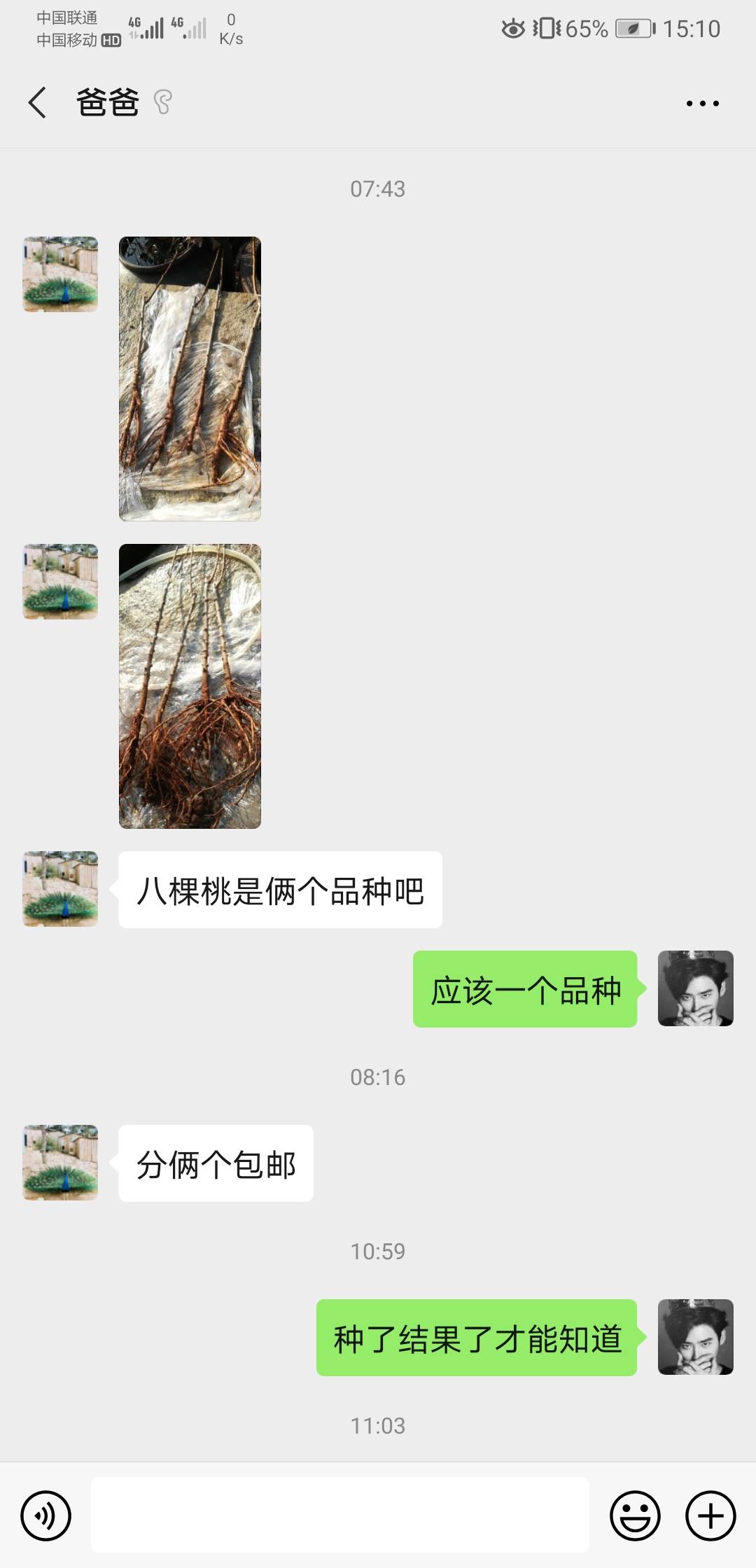View the second photo showing tangled roots
Viewport: 756px width, 1568px height.
pos(190,686)
